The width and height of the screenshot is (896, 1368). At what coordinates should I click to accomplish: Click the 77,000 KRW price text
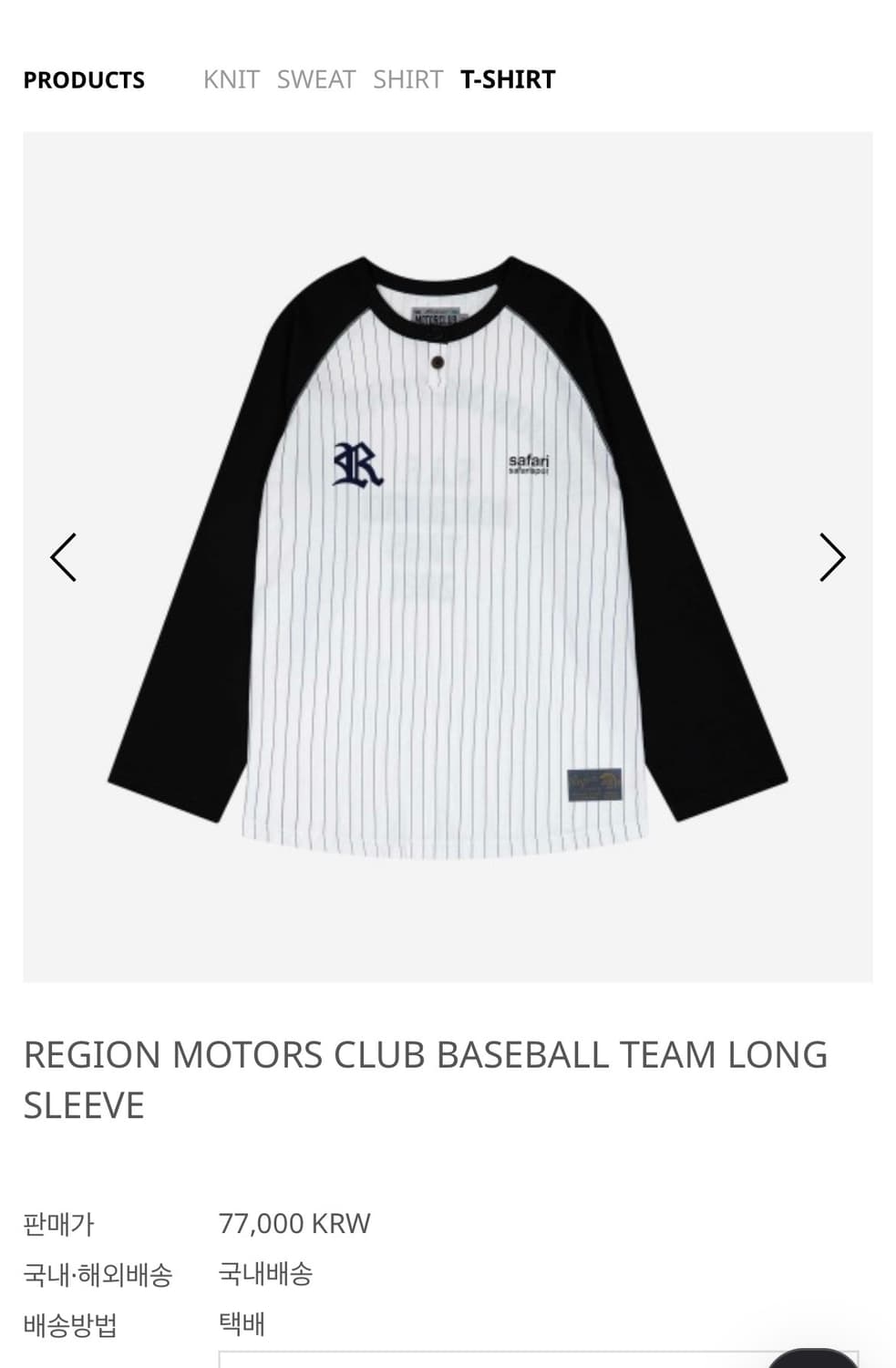[294, 1223]
